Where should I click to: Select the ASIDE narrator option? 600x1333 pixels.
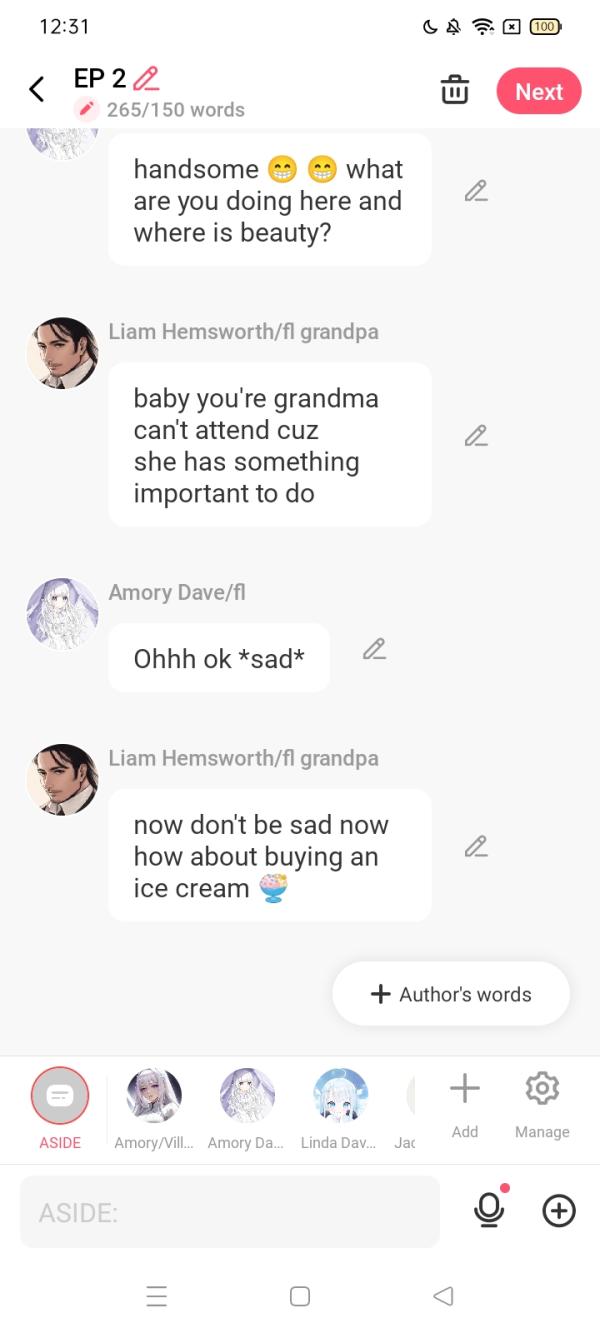[x=60, y=1097]
